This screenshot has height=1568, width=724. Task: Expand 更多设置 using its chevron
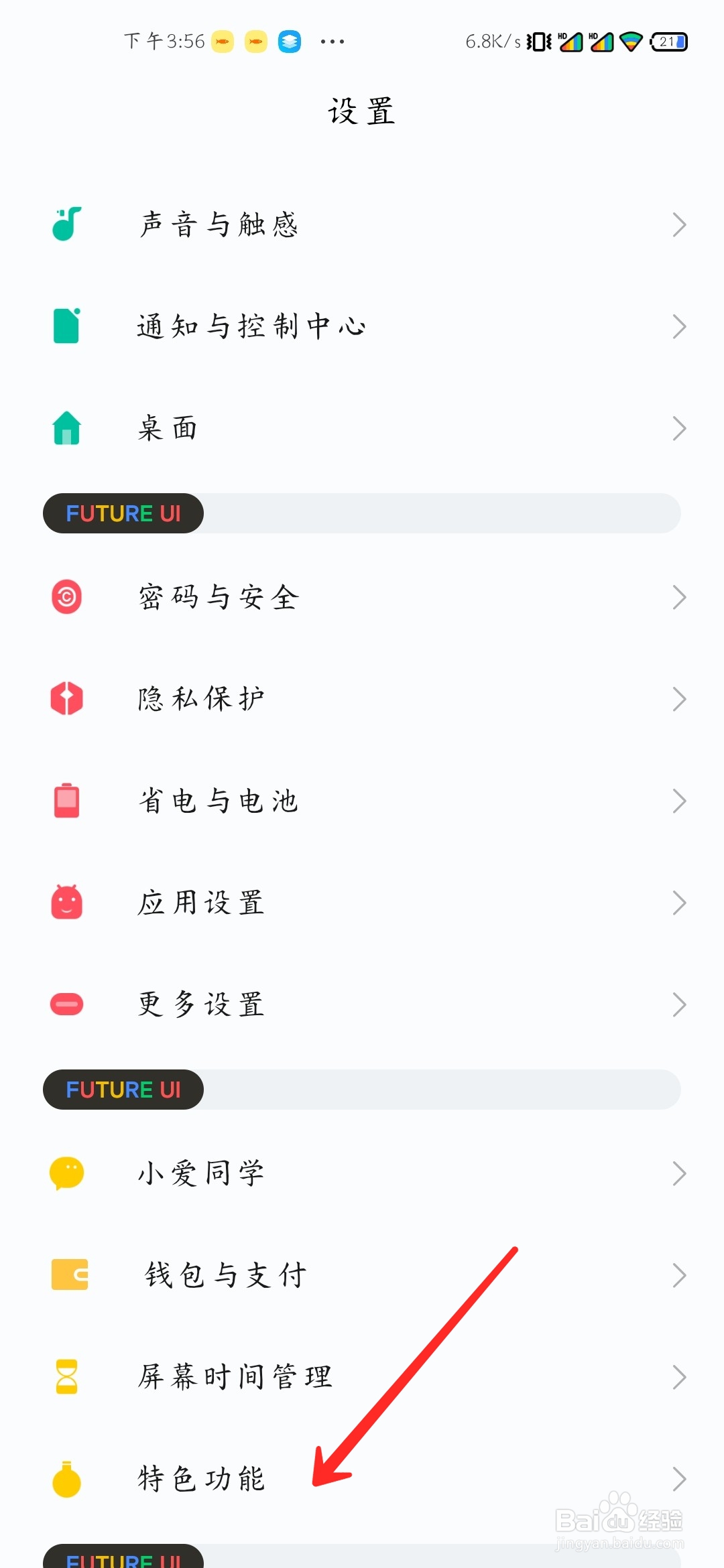[x=679, y=1004]
